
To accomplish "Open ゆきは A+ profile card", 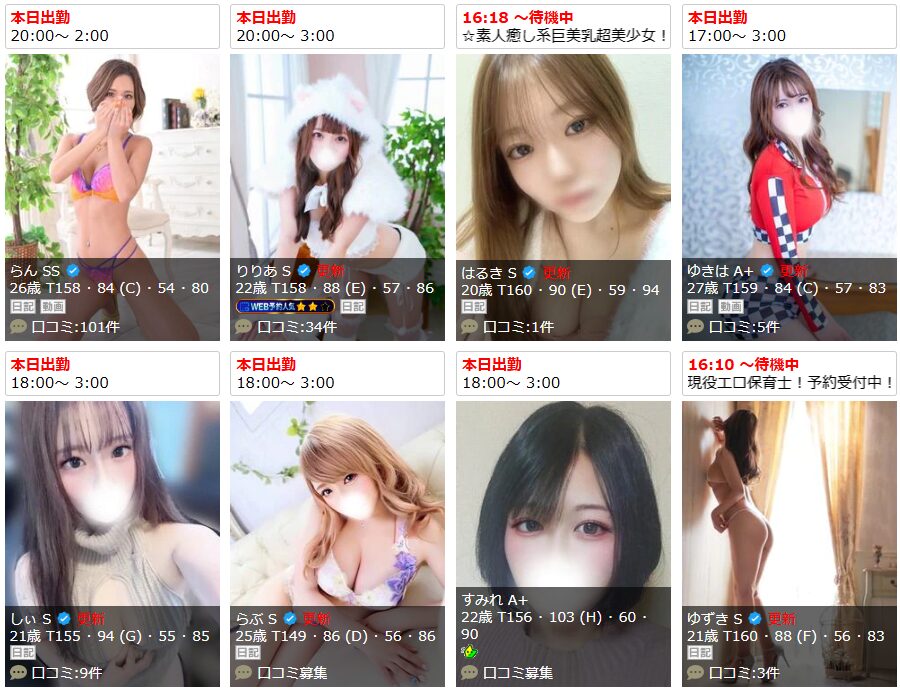I will (x=789, y=160).
